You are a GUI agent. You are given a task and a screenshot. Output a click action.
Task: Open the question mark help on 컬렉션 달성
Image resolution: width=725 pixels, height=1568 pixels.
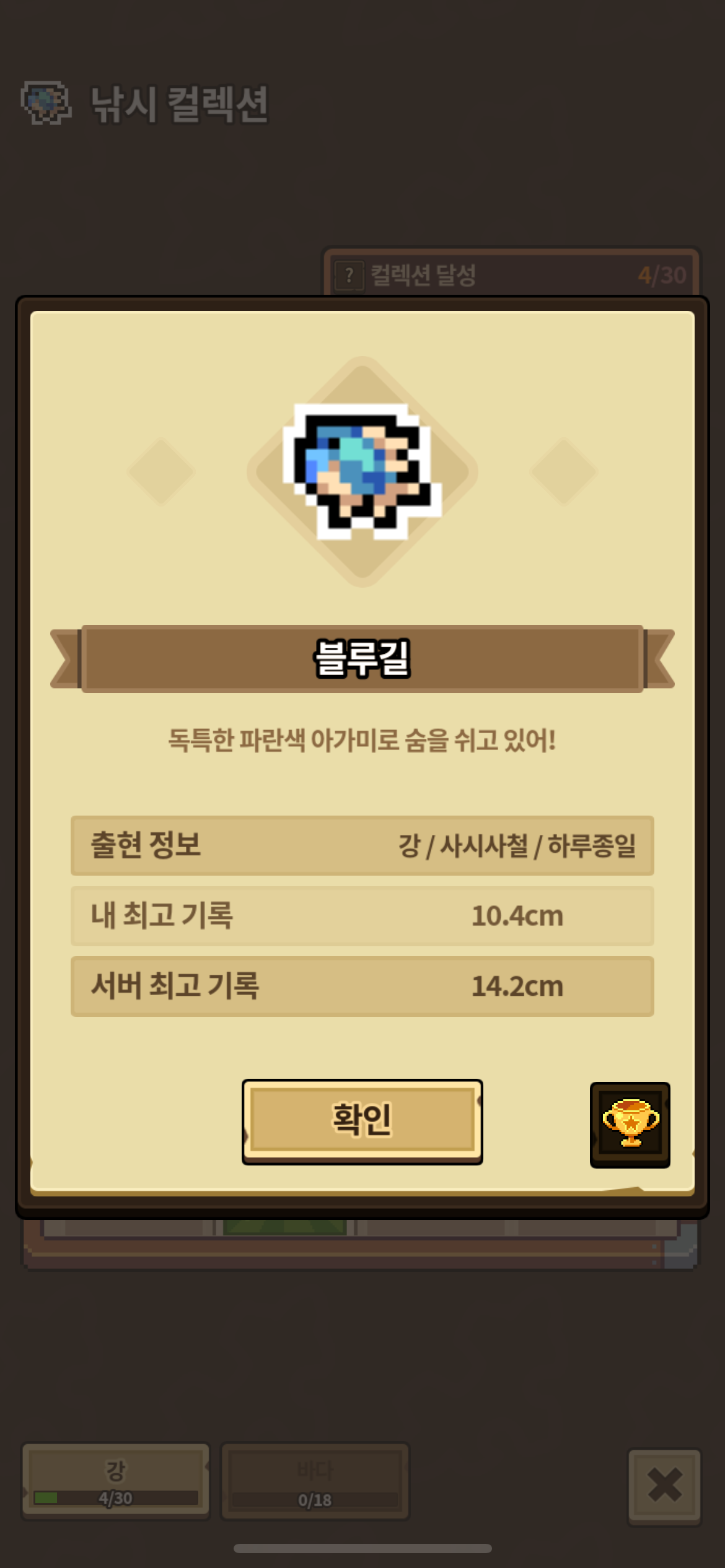tap(349, 275)
